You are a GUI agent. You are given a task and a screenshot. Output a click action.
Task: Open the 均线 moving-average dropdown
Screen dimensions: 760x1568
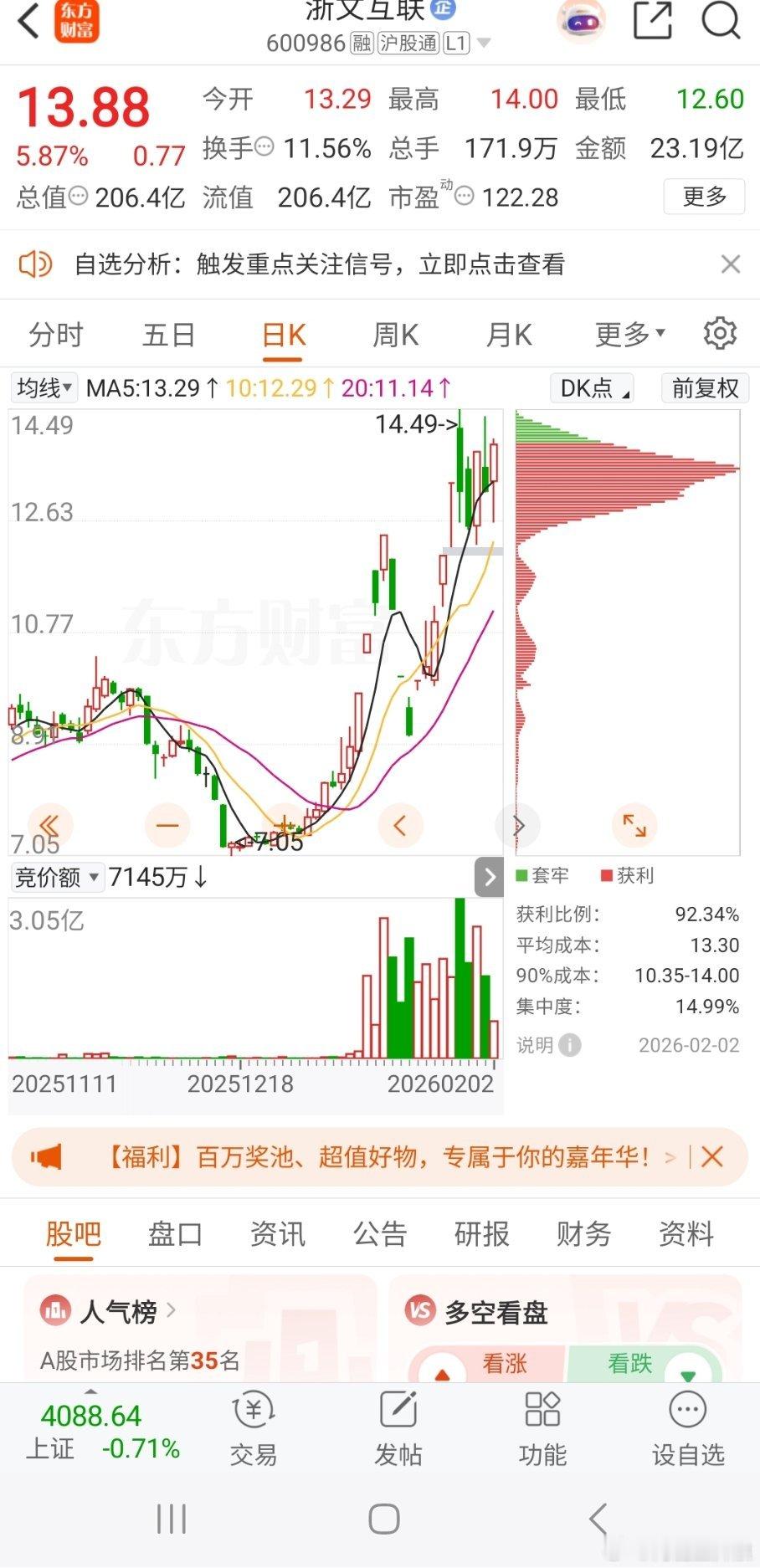[x=43, y=387]
